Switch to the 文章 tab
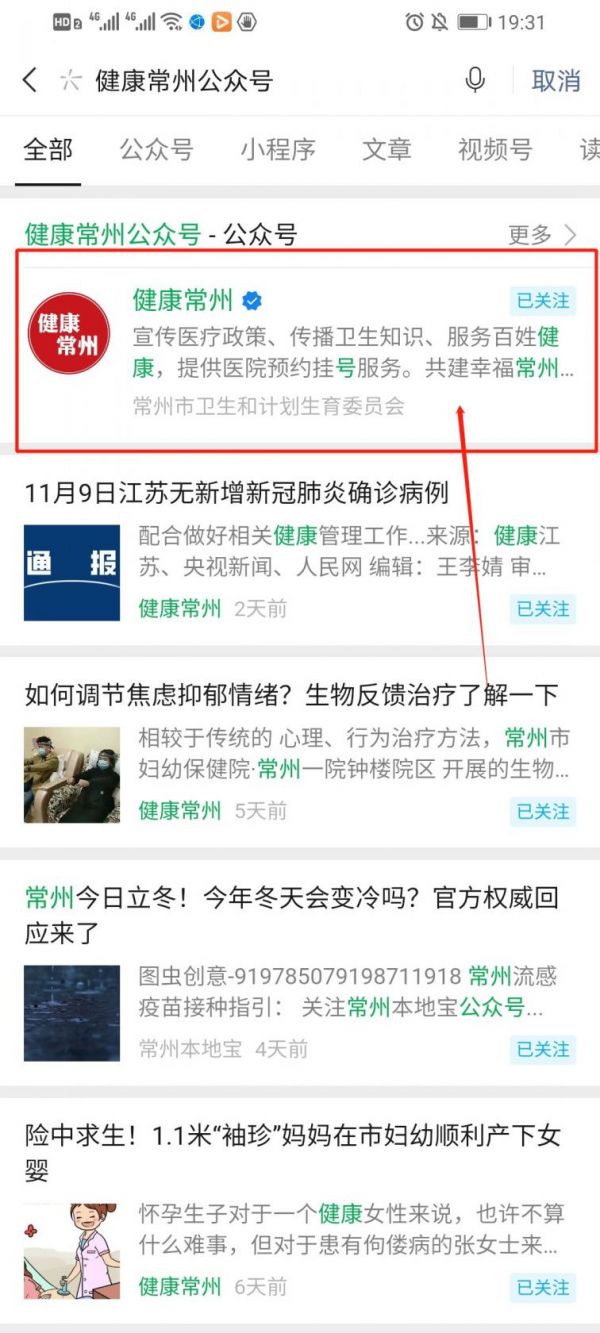 point(386,150)
